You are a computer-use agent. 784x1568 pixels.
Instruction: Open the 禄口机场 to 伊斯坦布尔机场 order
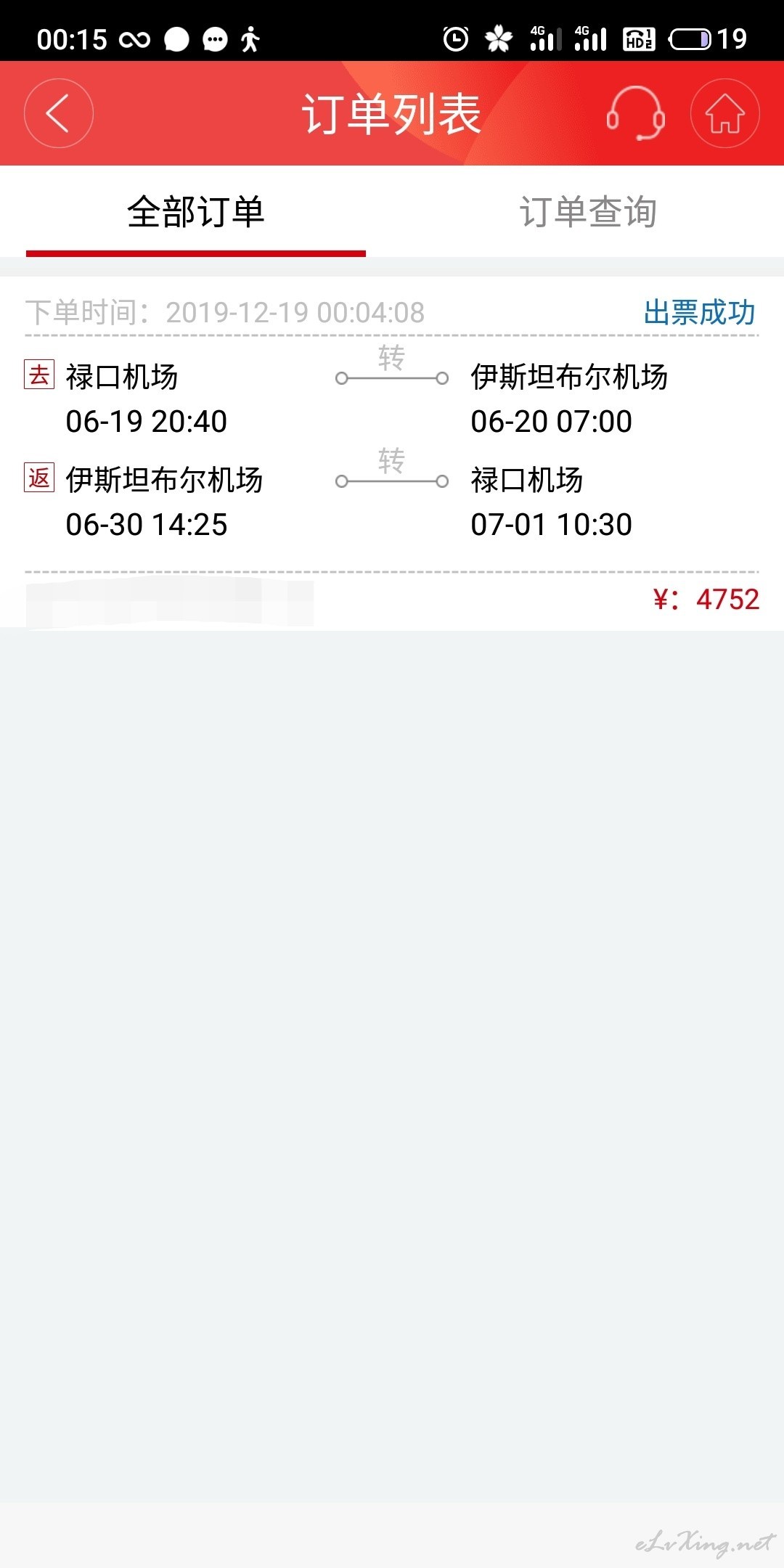pyautogui.click(x=392, y=453)
